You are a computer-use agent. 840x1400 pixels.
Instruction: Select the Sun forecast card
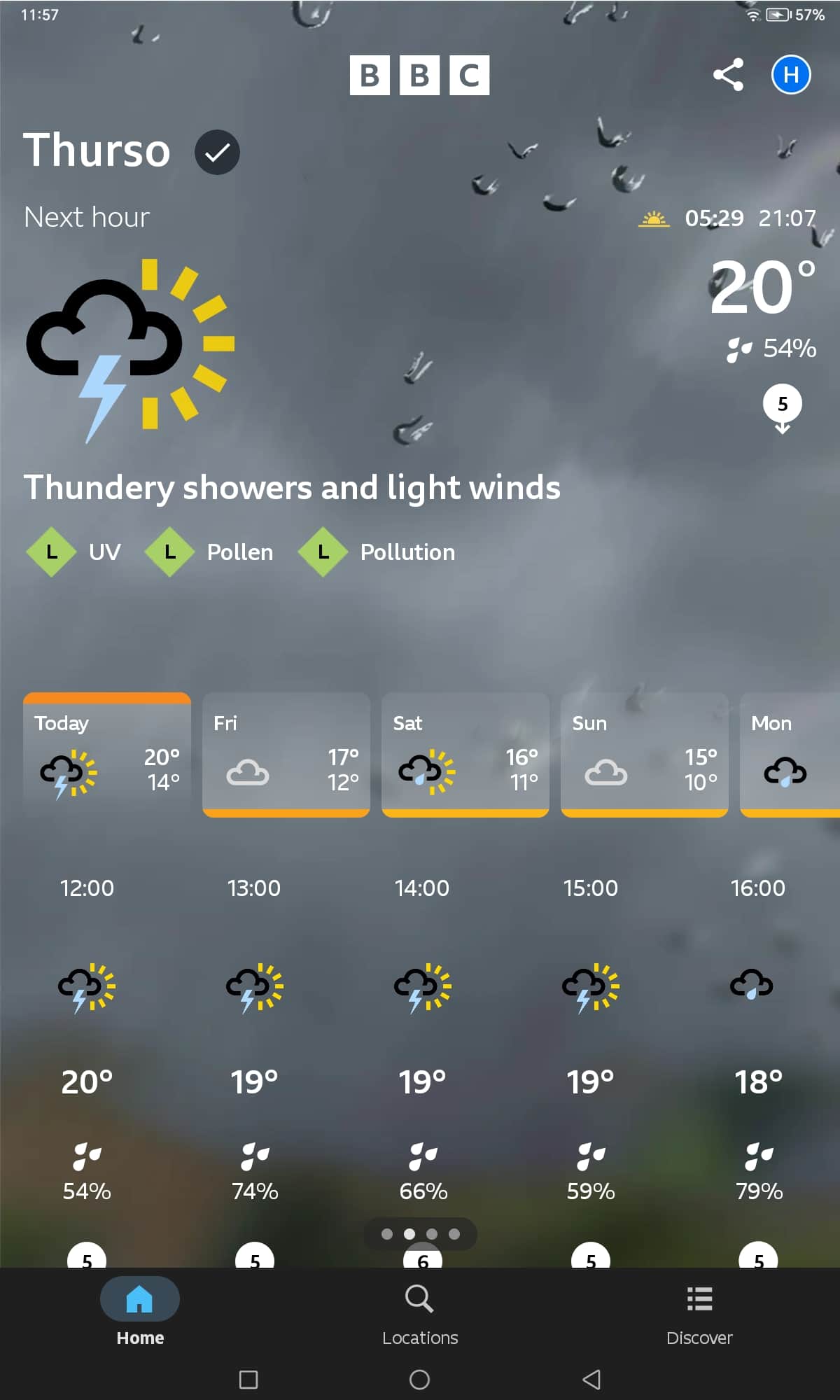tap(645, 755)
